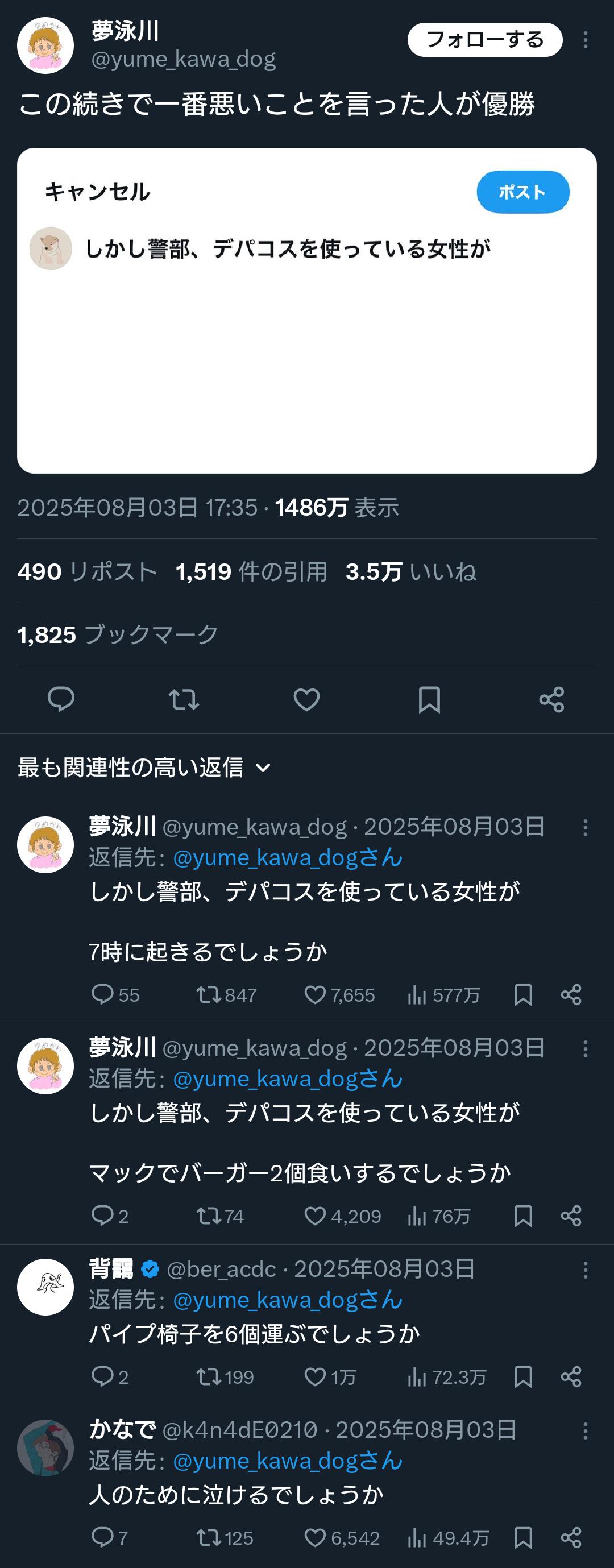
Task: Comment on かなで's reply
Action: (x=102, y=1537)
